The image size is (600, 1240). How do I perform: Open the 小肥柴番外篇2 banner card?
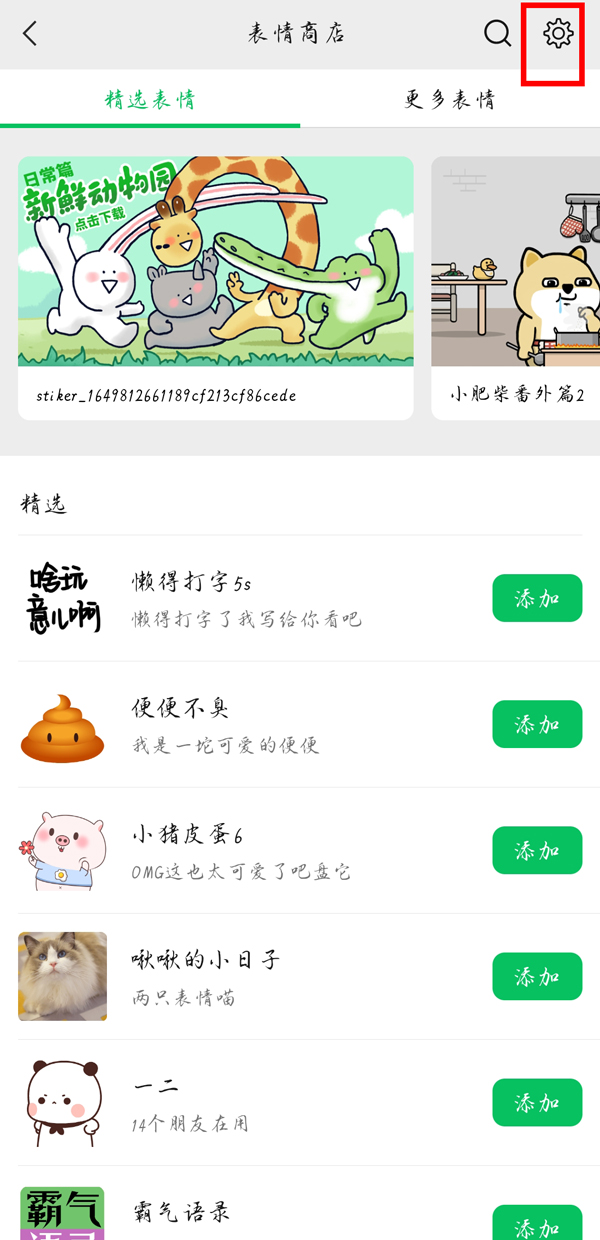516,287
